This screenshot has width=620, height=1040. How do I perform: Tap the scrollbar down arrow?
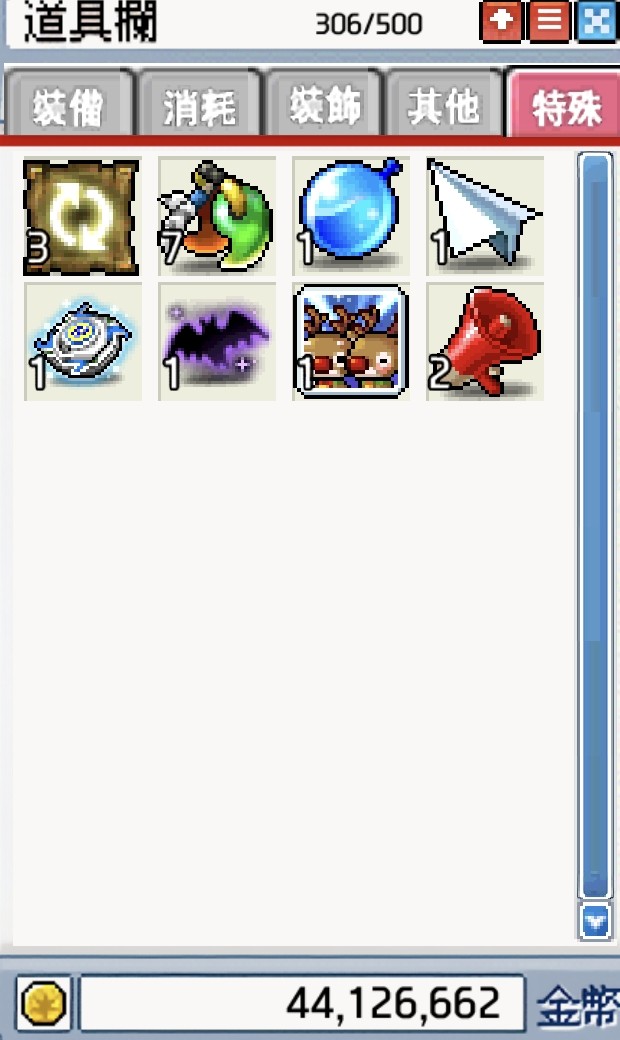coord(595,920)
